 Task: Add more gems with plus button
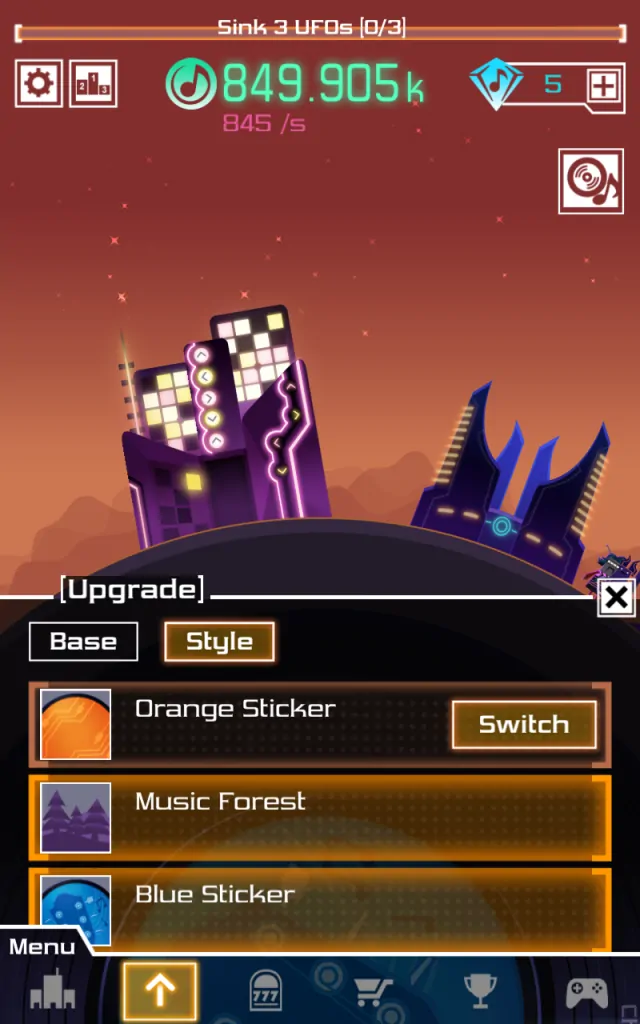[x=603, y=86]
